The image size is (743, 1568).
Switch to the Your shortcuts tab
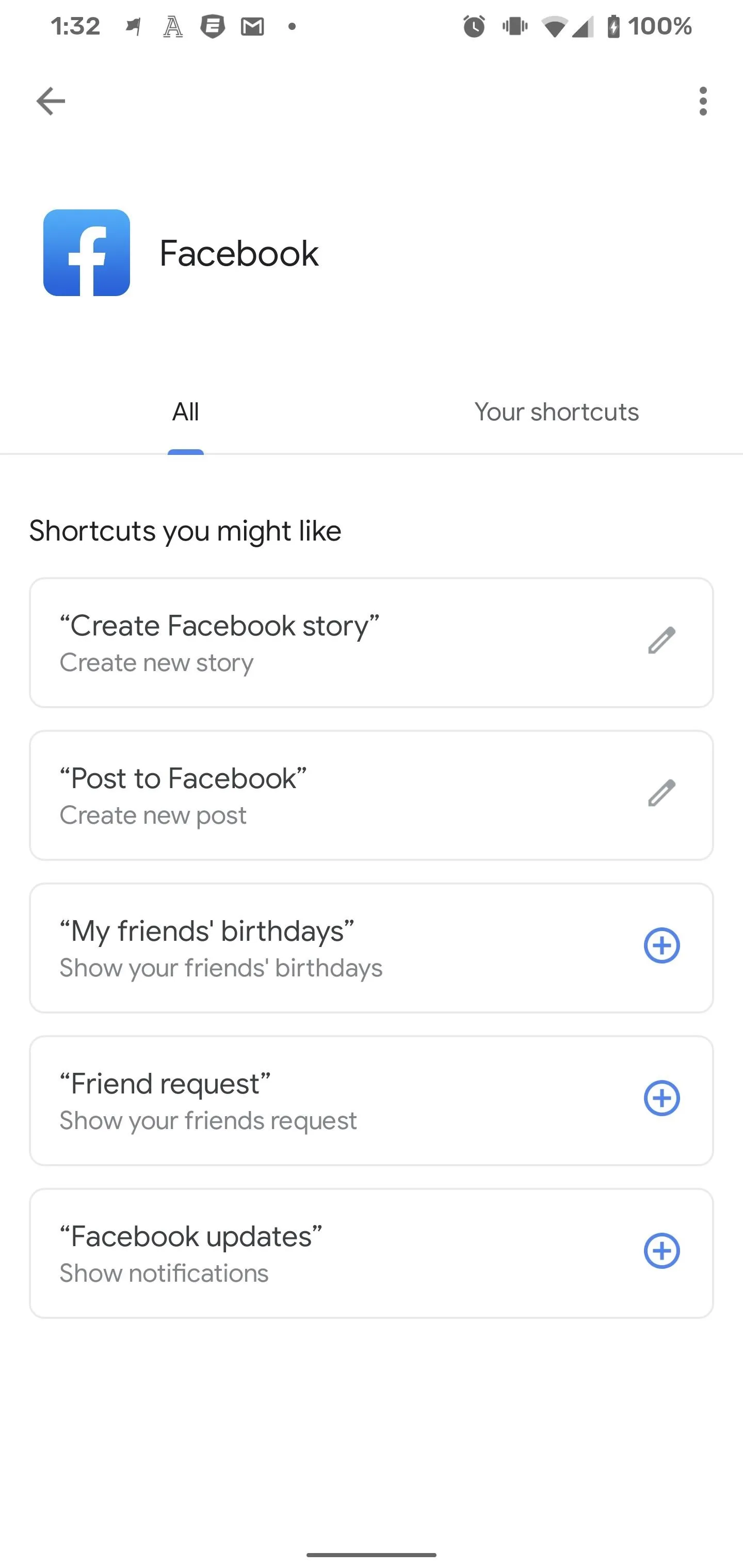click(x=557, y=412)
